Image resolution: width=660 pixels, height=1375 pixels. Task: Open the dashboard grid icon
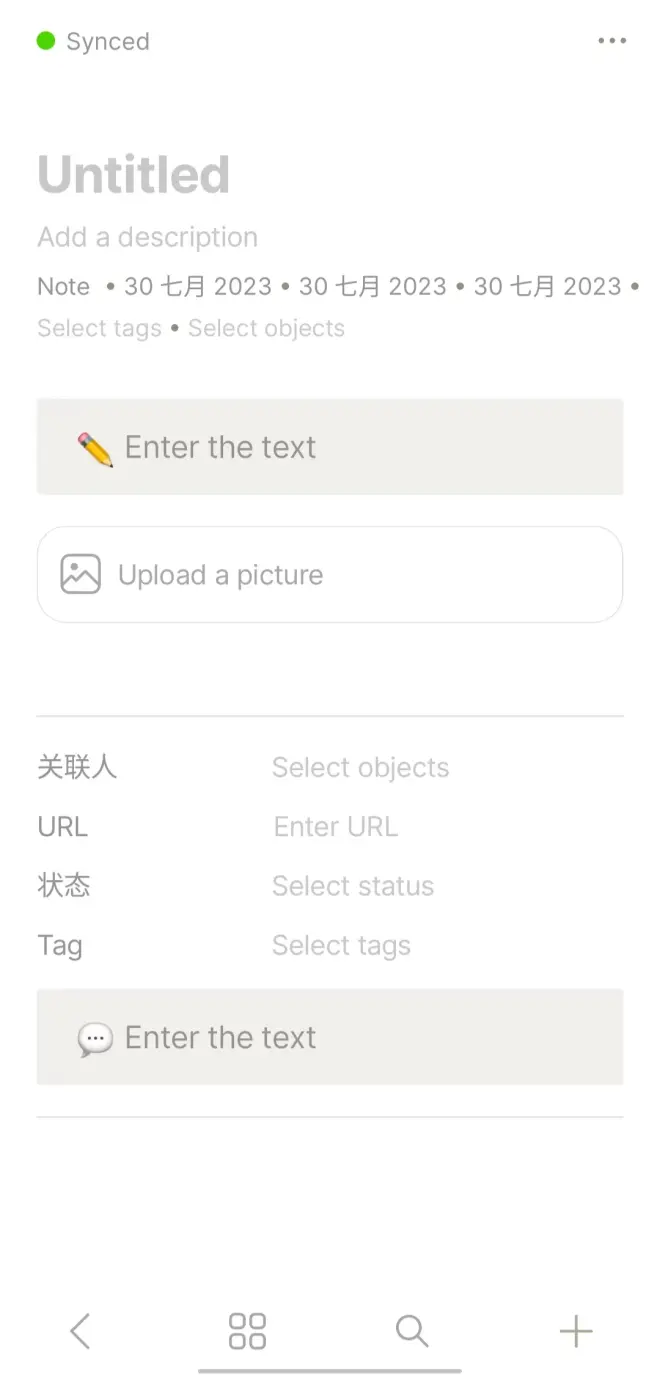click(x=247, y=1331)
